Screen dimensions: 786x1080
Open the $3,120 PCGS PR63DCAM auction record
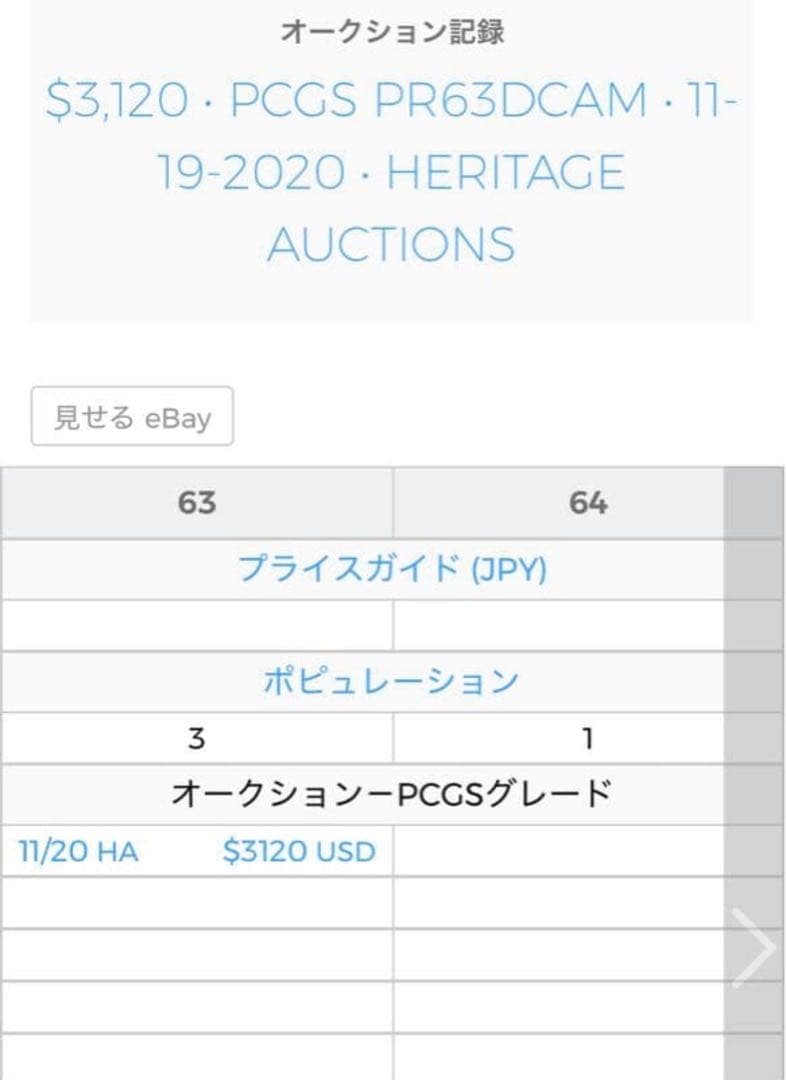[x=390, y=170]
